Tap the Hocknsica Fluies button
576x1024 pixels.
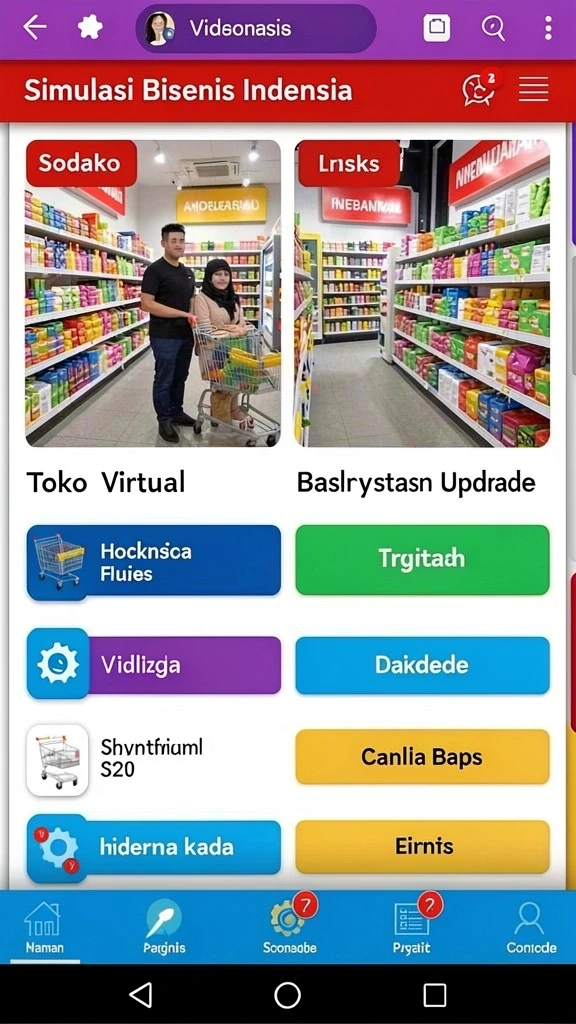pyautogui.click(x=153, y=562)
